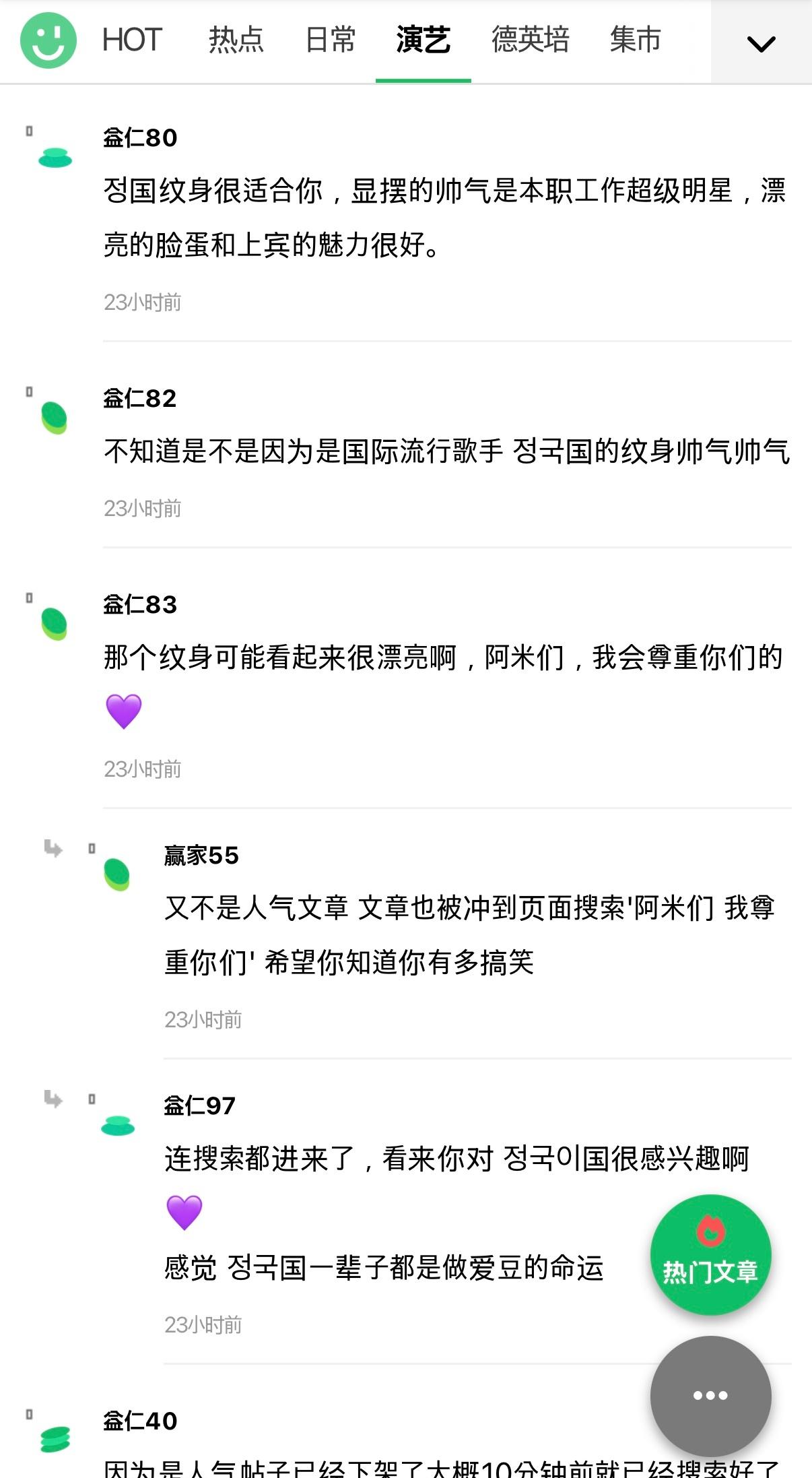The image size is (812, 1478).
Task: Open the 热门文章 floating button
Action: click(710, 1254)
